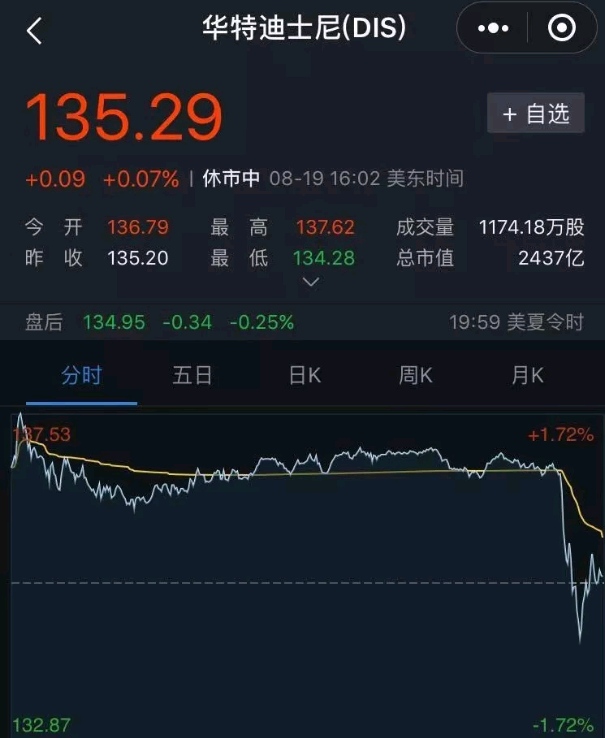
Task: Switch to the 周K chart tab
Action: (x=415, y=375)
